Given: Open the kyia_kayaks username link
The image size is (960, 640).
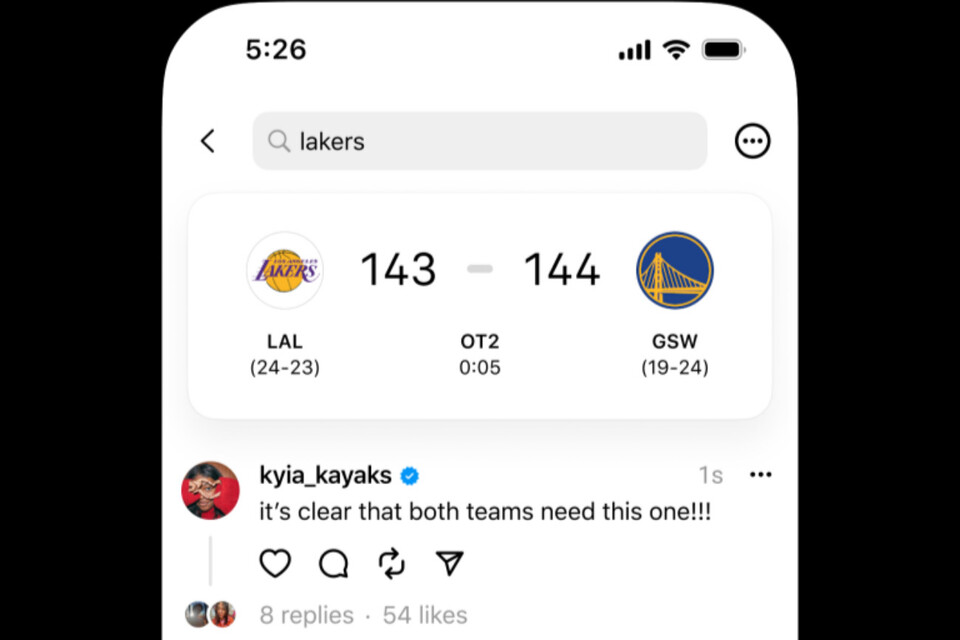Looking at the screenshot, I should 325,475.
